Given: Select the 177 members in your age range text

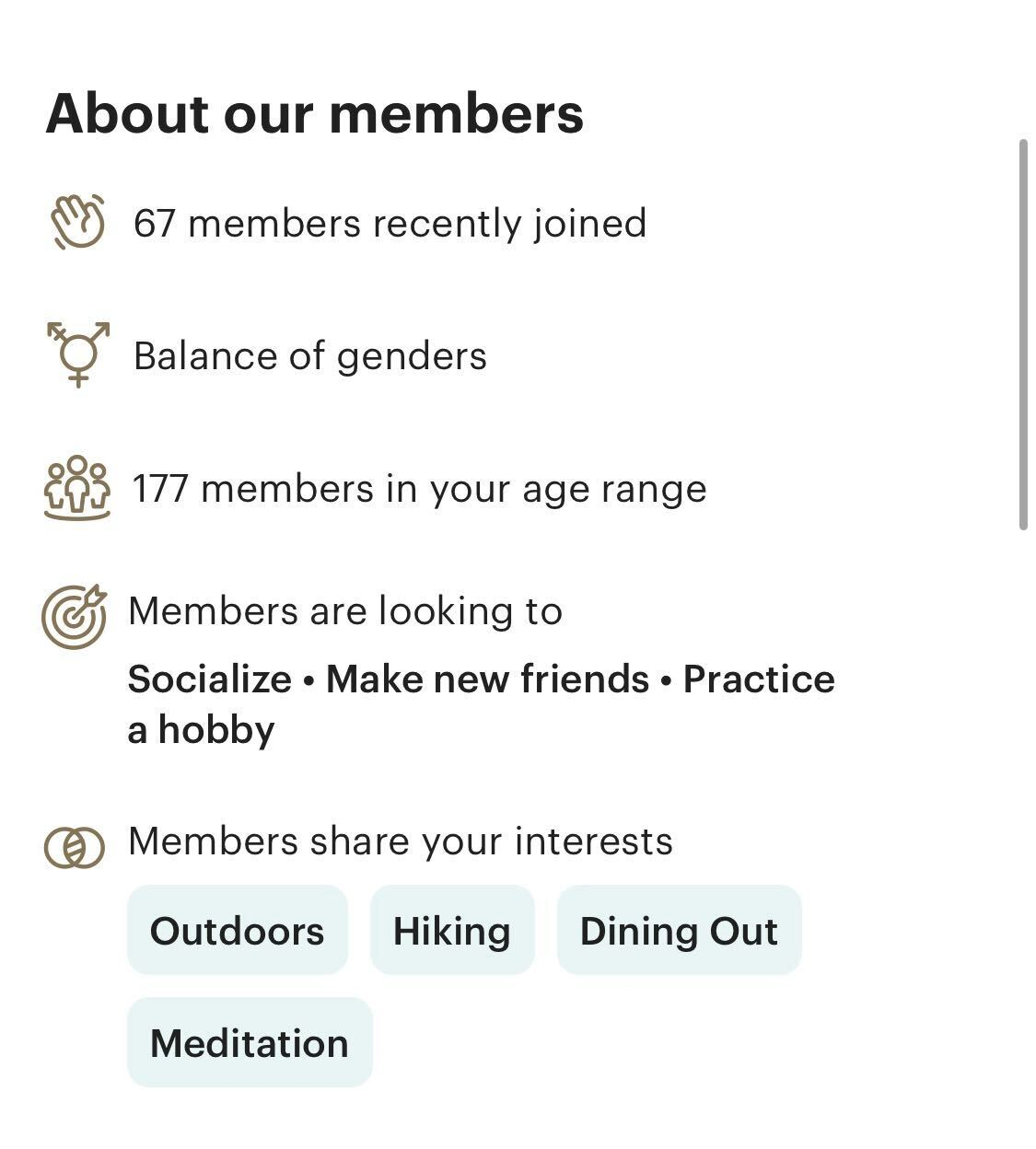Looking at the screenshot, I should pos(419,488).
